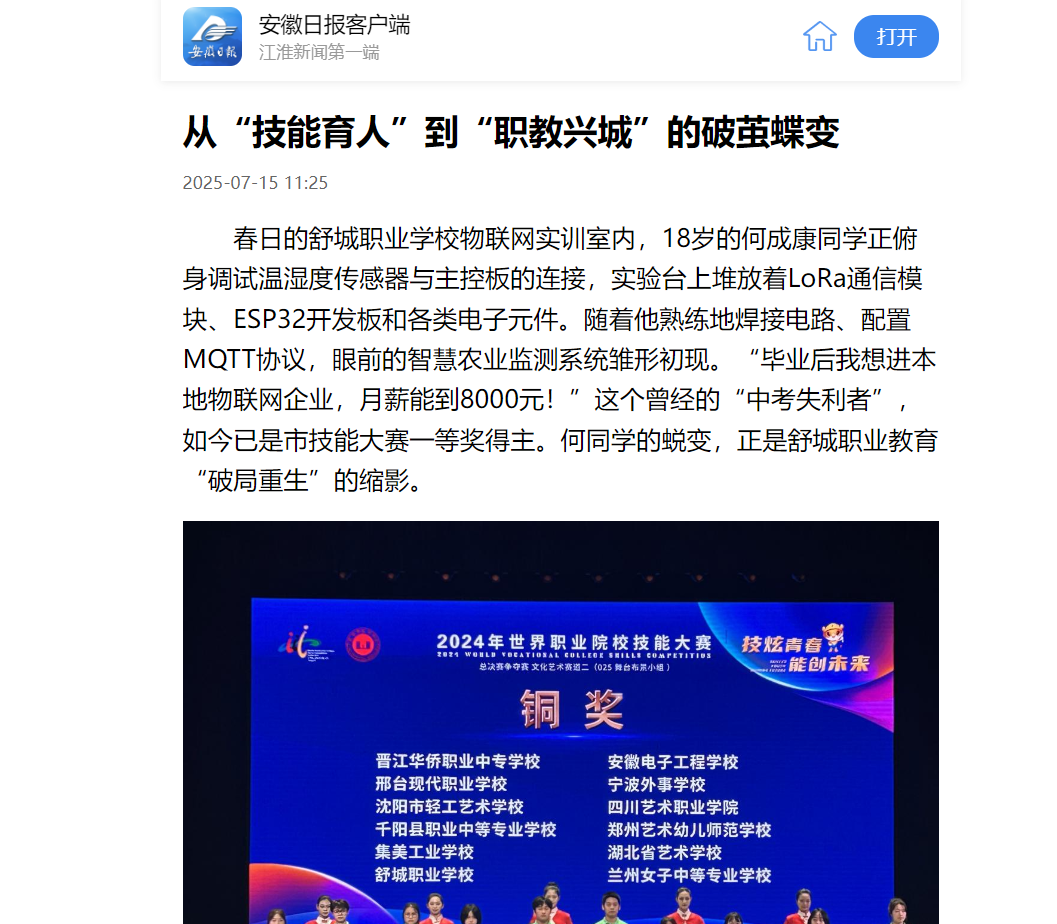
Task: Open the 安徽日报客户端 app banner
Action: pyautogui.click(x=334, y=37)
